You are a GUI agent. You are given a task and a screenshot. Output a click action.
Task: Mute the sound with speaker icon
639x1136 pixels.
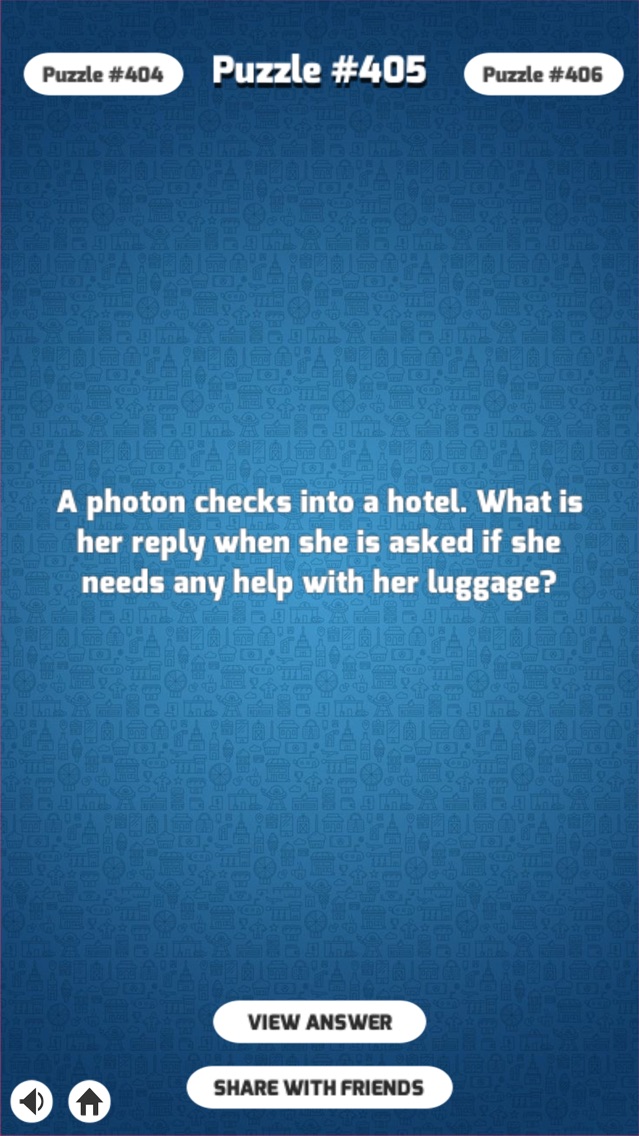pos(32,1101)
